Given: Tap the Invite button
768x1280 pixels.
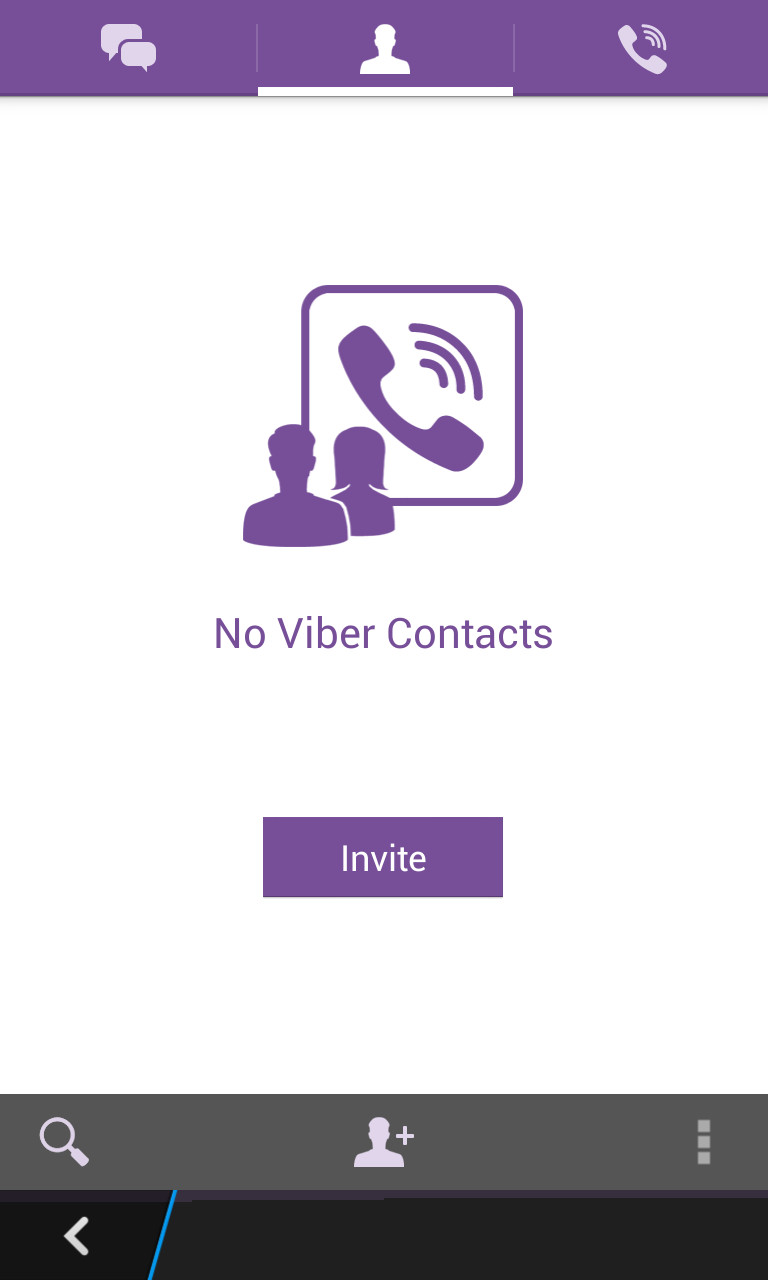Looking at the screenshot, I should [383, 857].
